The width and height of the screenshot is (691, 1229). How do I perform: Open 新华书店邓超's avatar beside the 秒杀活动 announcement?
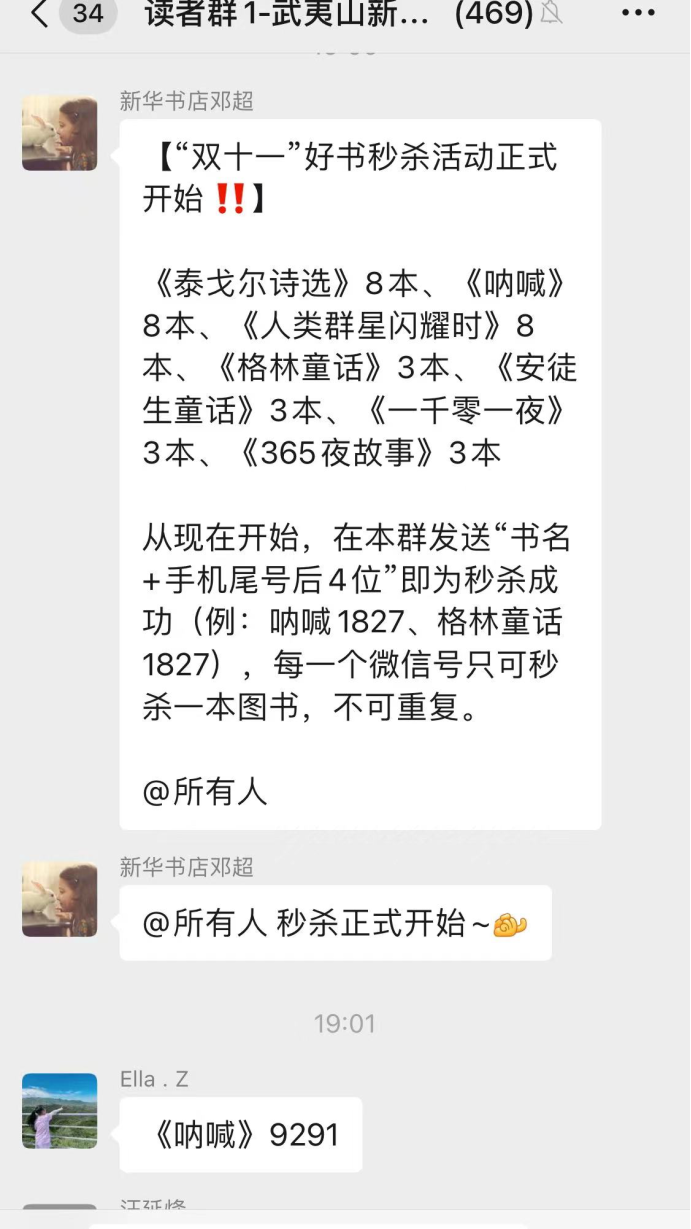click(60, 133)
